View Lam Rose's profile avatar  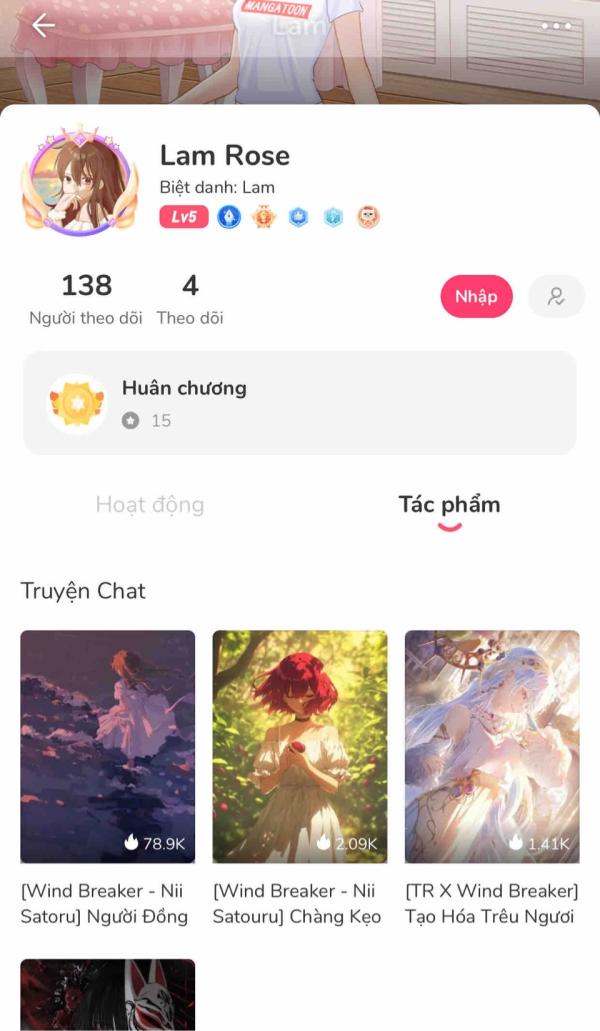(80, 180)
